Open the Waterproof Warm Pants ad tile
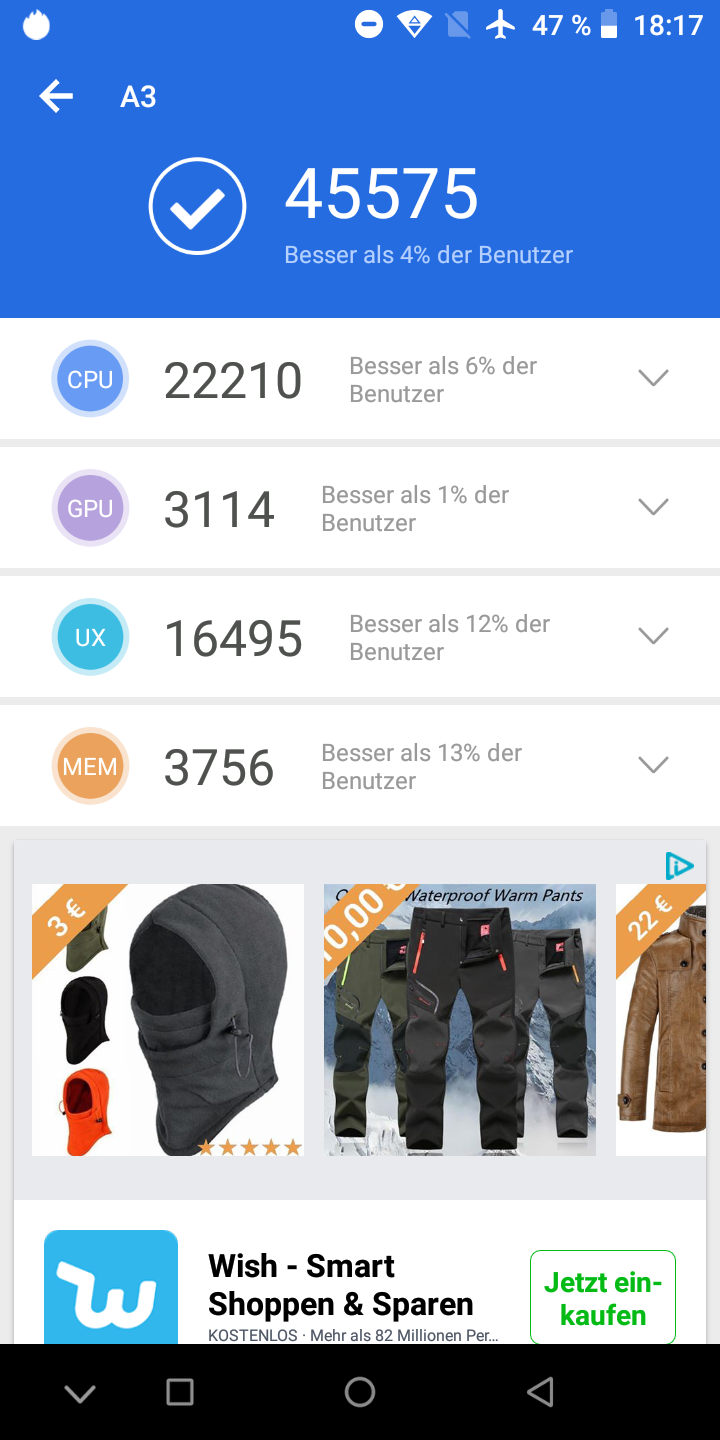 pos(460,1020)
